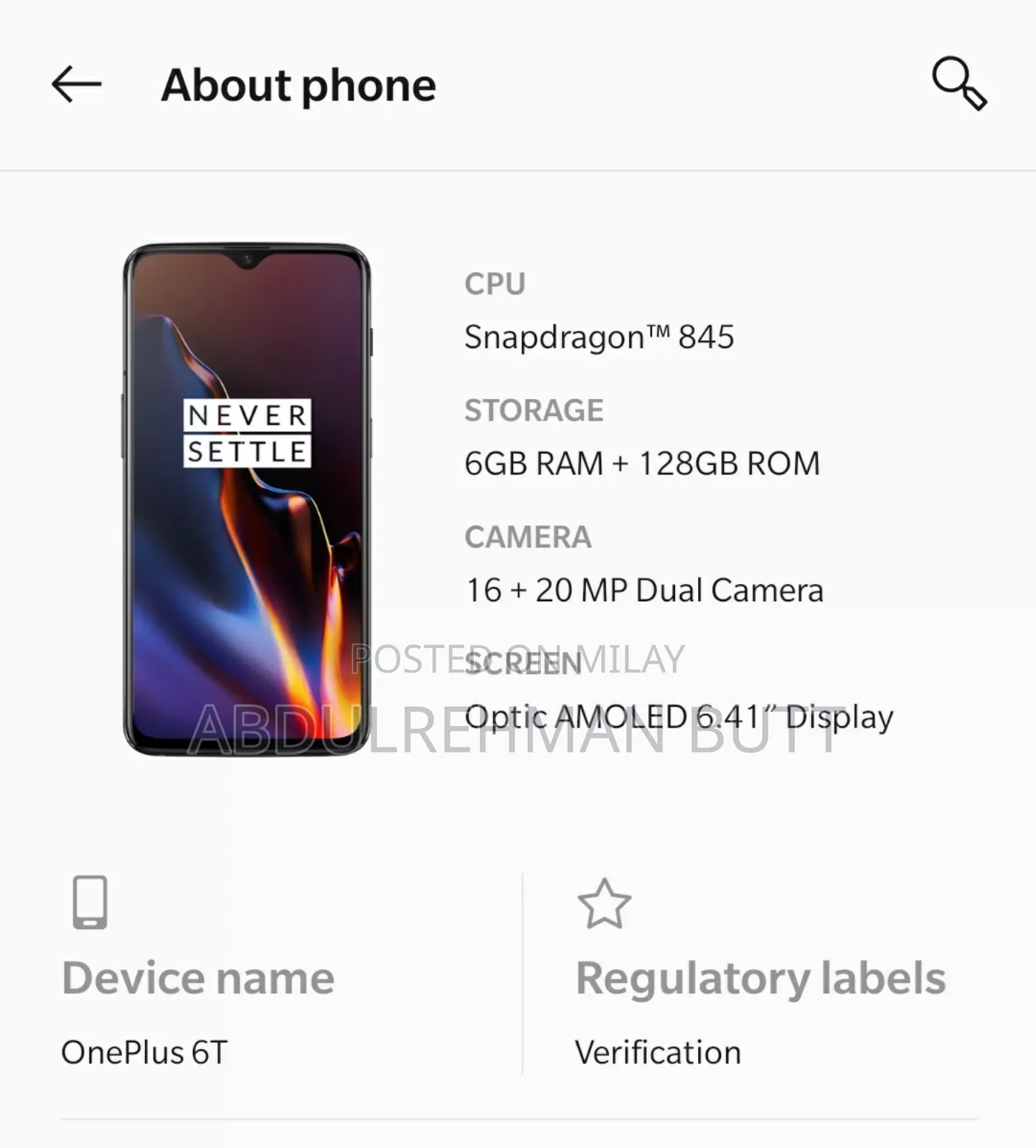
Task: Expand the Camera specification entry
Action: pos(528,537)
